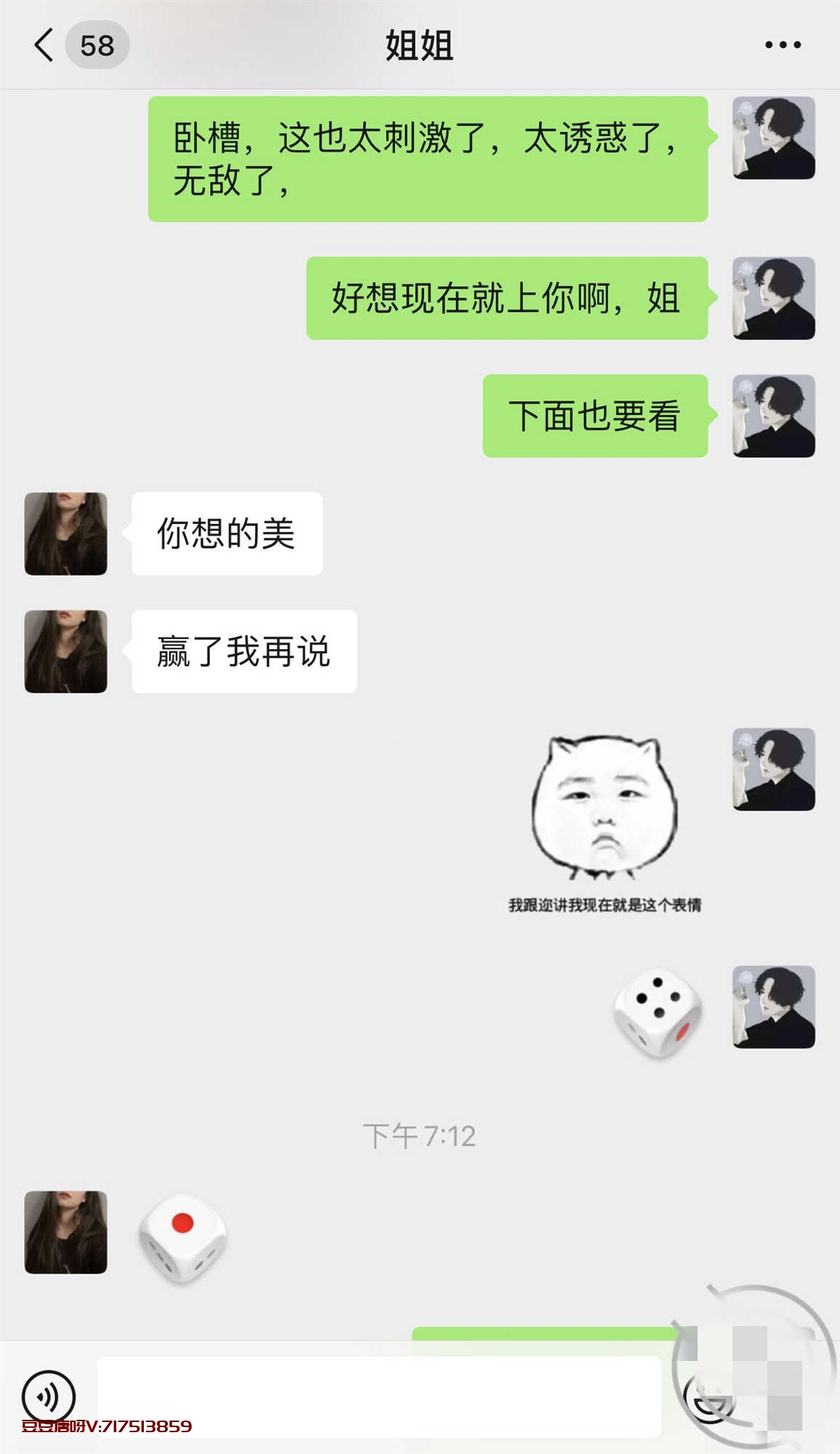Go back to the chat list
This screenshot has width=840, height=1454.
point(45,45)
